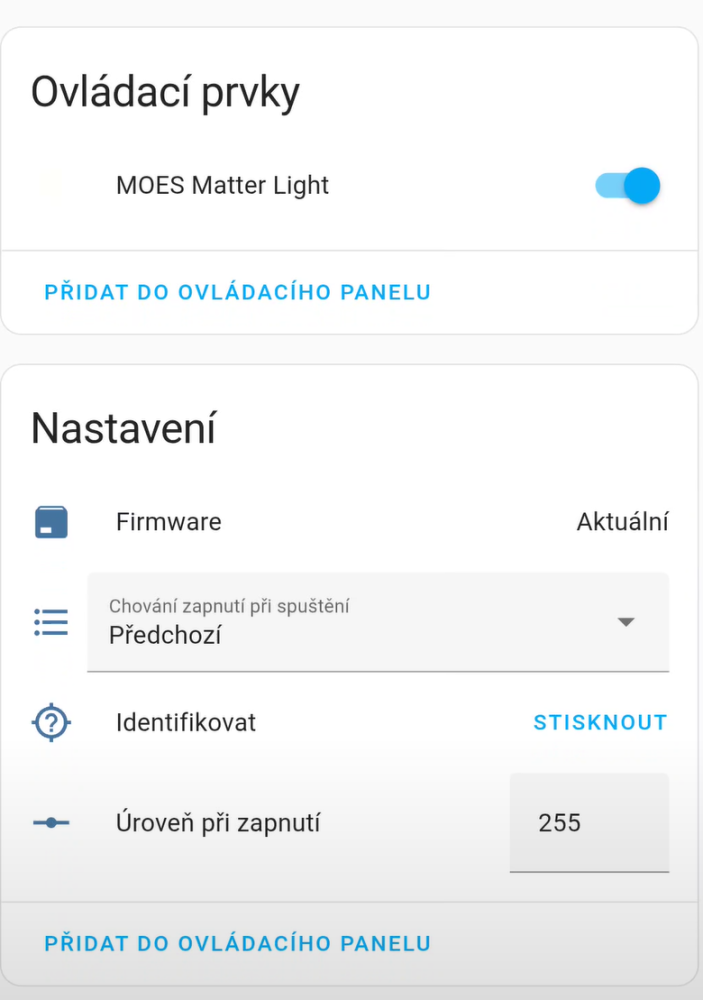Viewport: 703px width, 1000px height.
Task: Open the Firmware row
Action: 350,522
